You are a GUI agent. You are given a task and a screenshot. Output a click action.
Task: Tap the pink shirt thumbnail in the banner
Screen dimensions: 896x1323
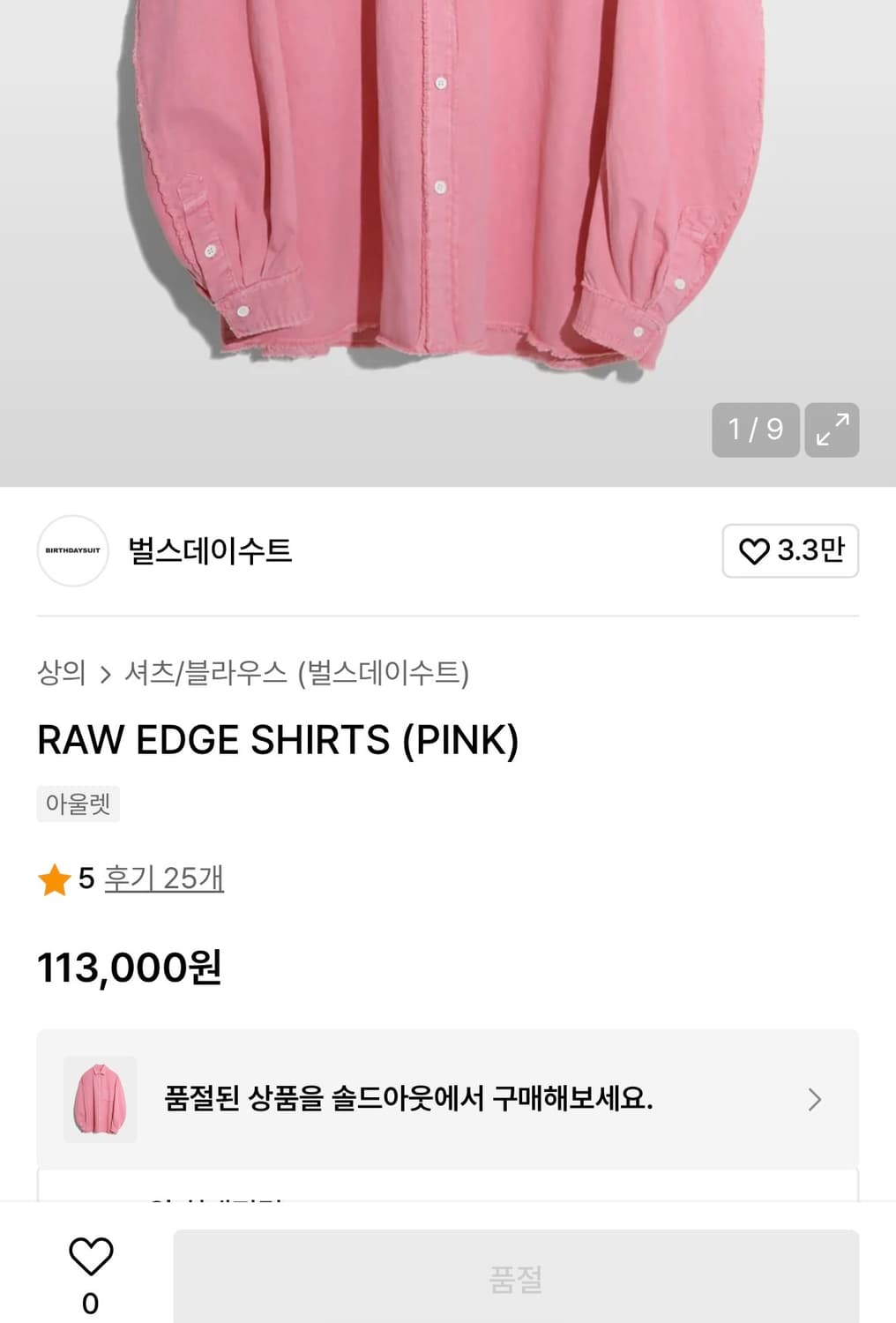100,1099
